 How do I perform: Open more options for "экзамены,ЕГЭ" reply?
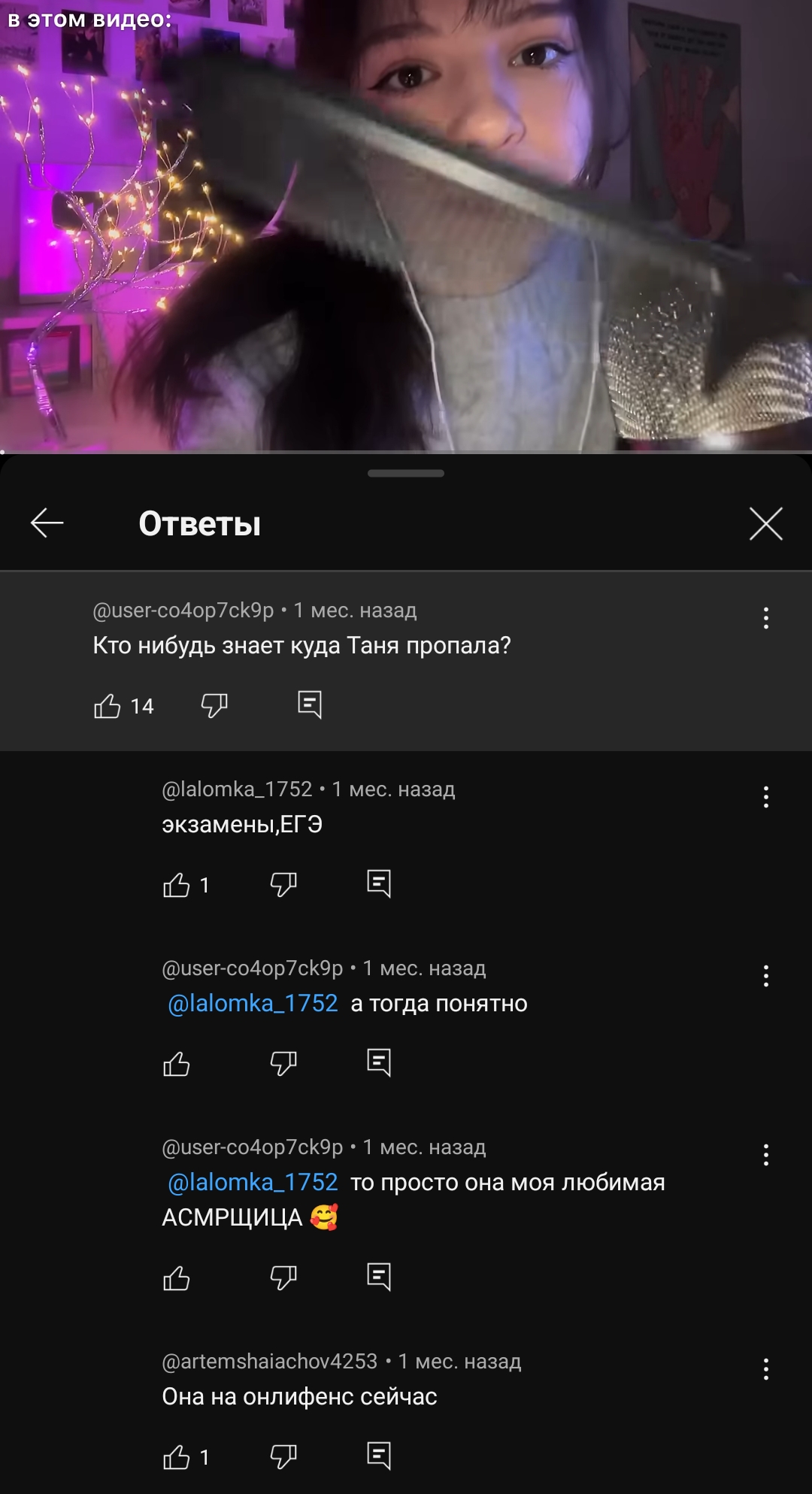(765, 797)
